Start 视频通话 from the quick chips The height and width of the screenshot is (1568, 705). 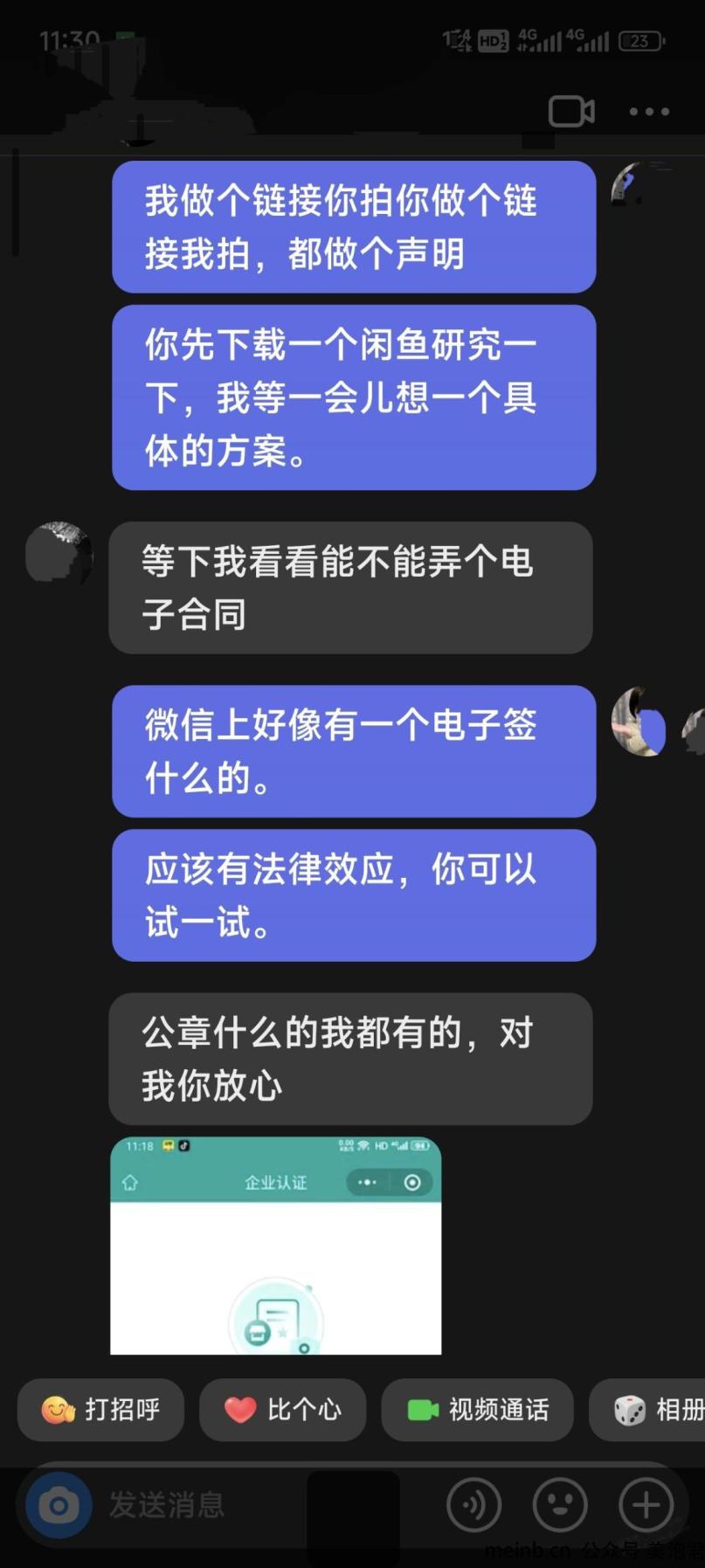coord(477,1409)
